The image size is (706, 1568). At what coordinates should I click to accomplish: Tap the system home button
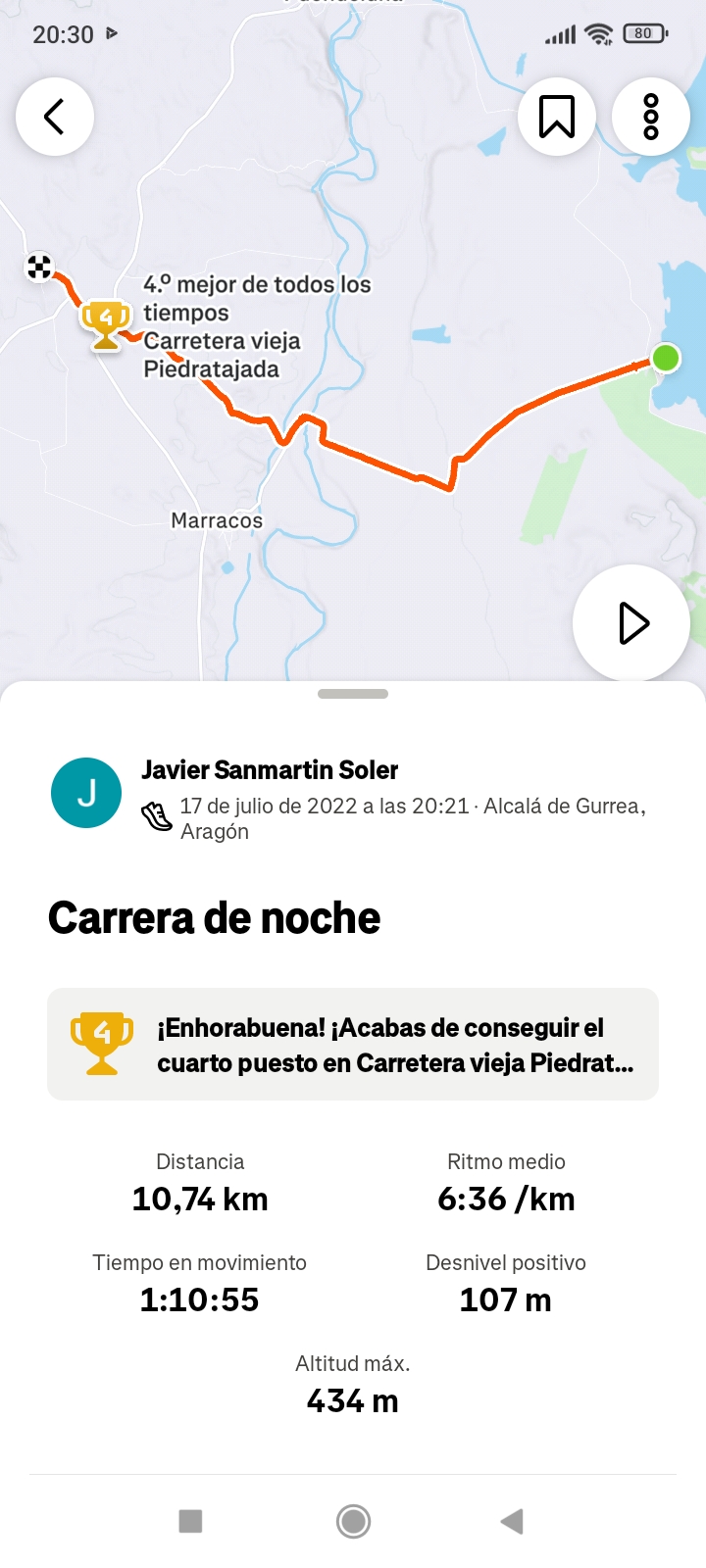pos(353,1521)
